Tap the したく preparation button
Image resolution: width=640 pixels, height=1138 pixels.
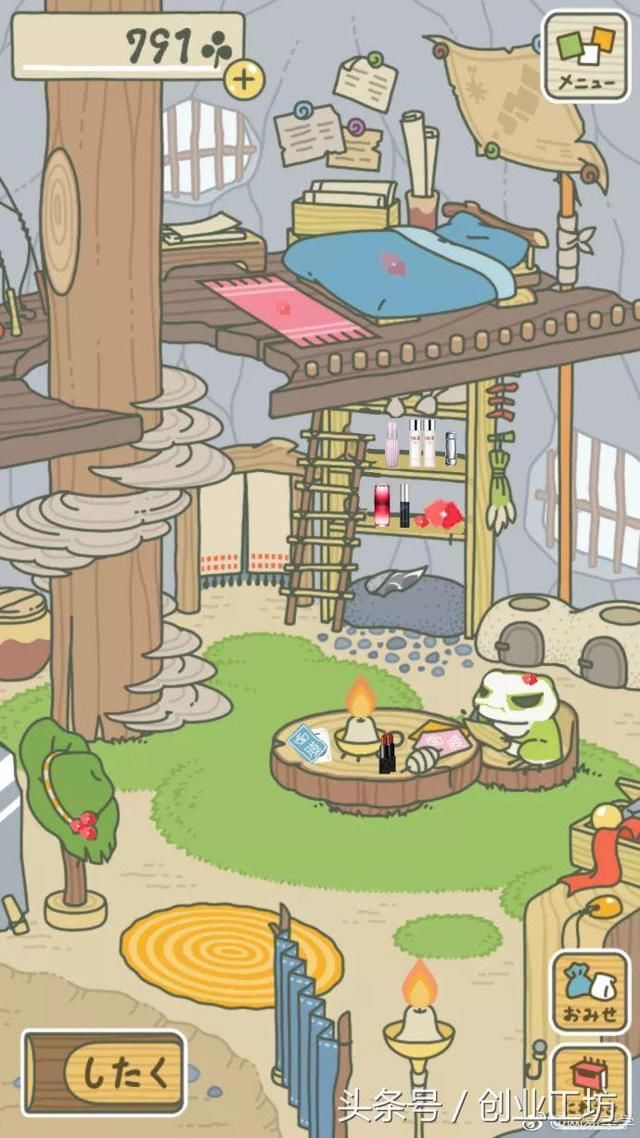tap(104, 1073)
